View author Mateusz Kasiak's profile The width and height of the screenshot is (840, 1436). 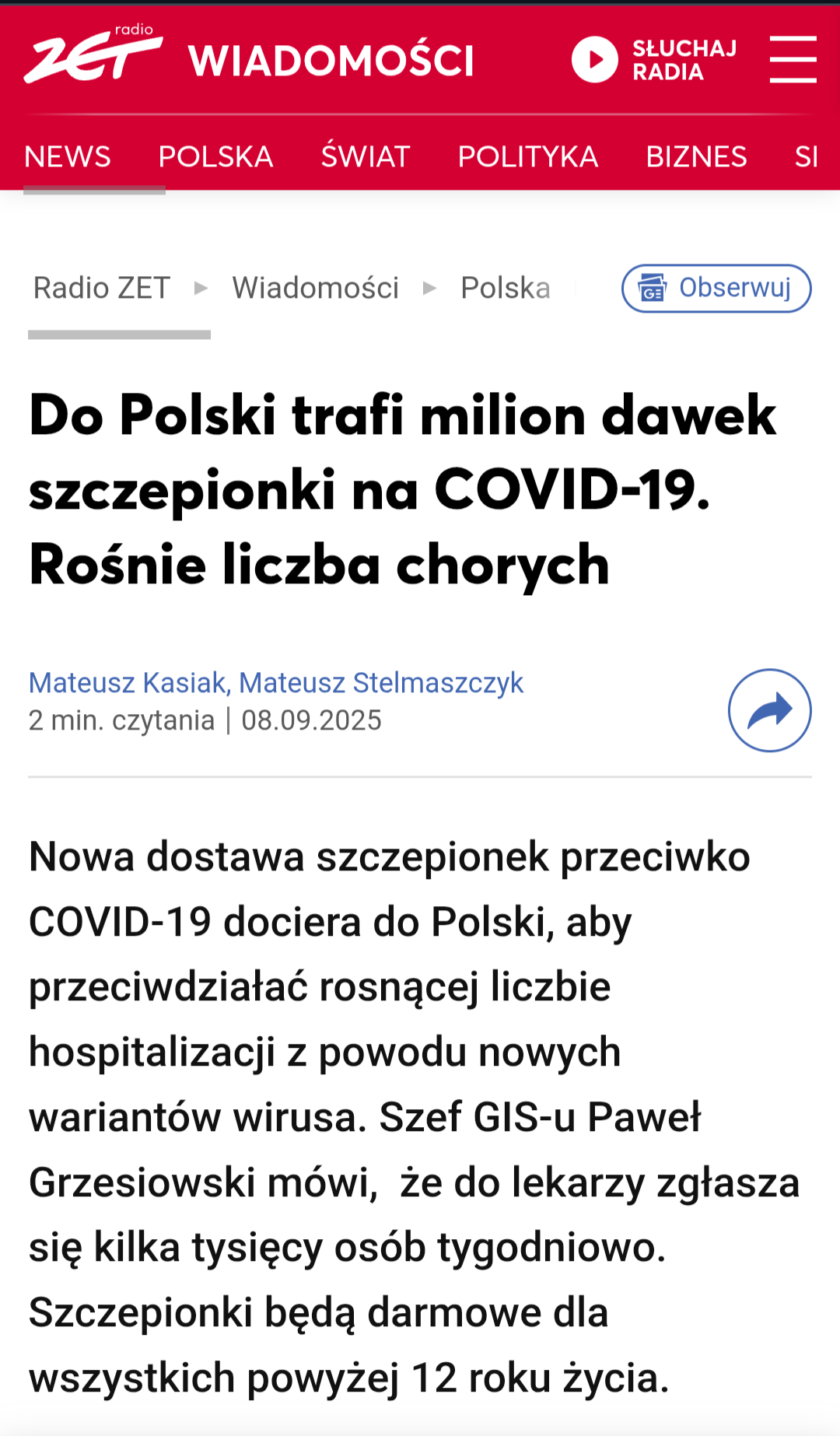tap(128, 682)
